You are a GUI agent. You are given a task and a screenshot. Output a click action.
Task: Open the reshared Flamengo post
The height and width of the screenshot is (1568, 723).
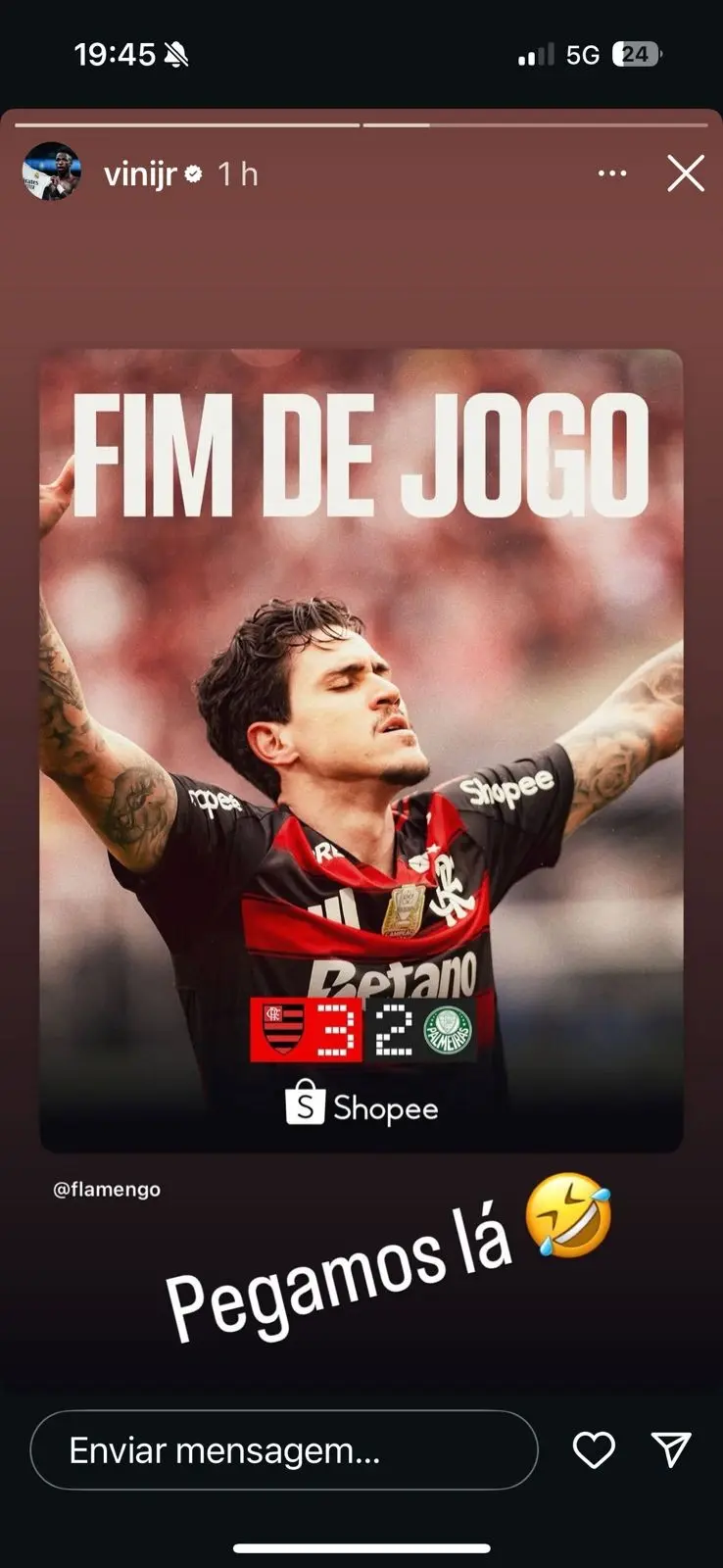pos(361,750)
